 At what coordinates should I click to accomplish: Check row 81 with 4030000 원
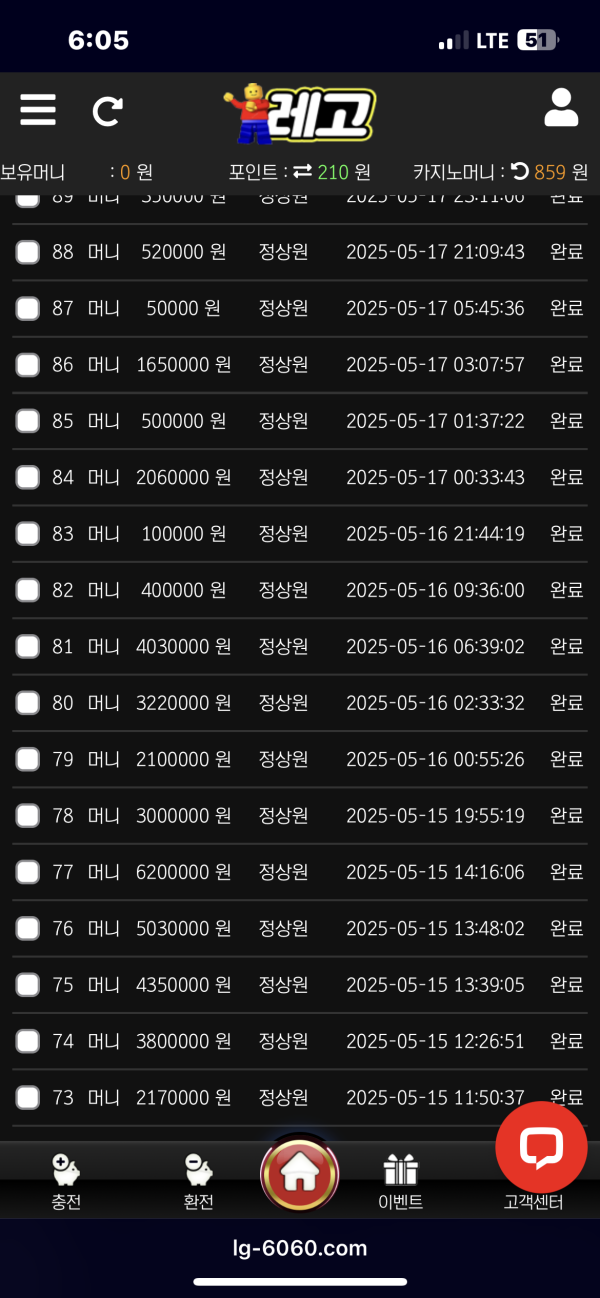(x=28, y=647)
